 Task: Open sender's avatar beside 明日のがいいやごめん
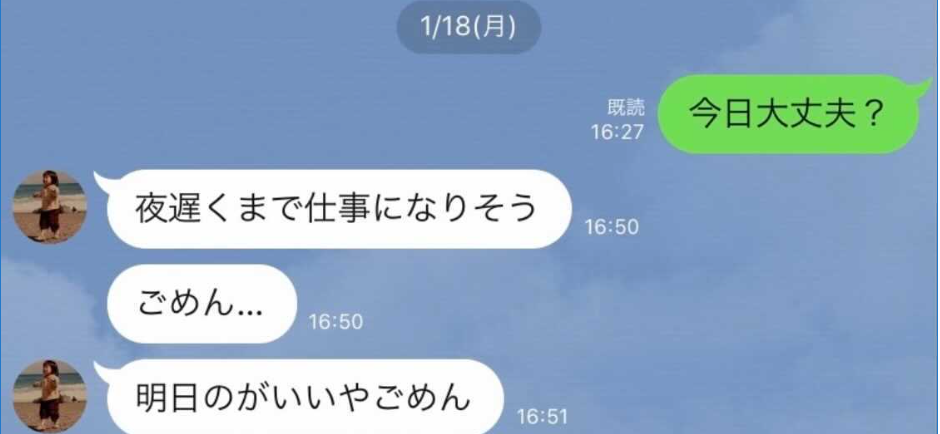coord(49,396)
